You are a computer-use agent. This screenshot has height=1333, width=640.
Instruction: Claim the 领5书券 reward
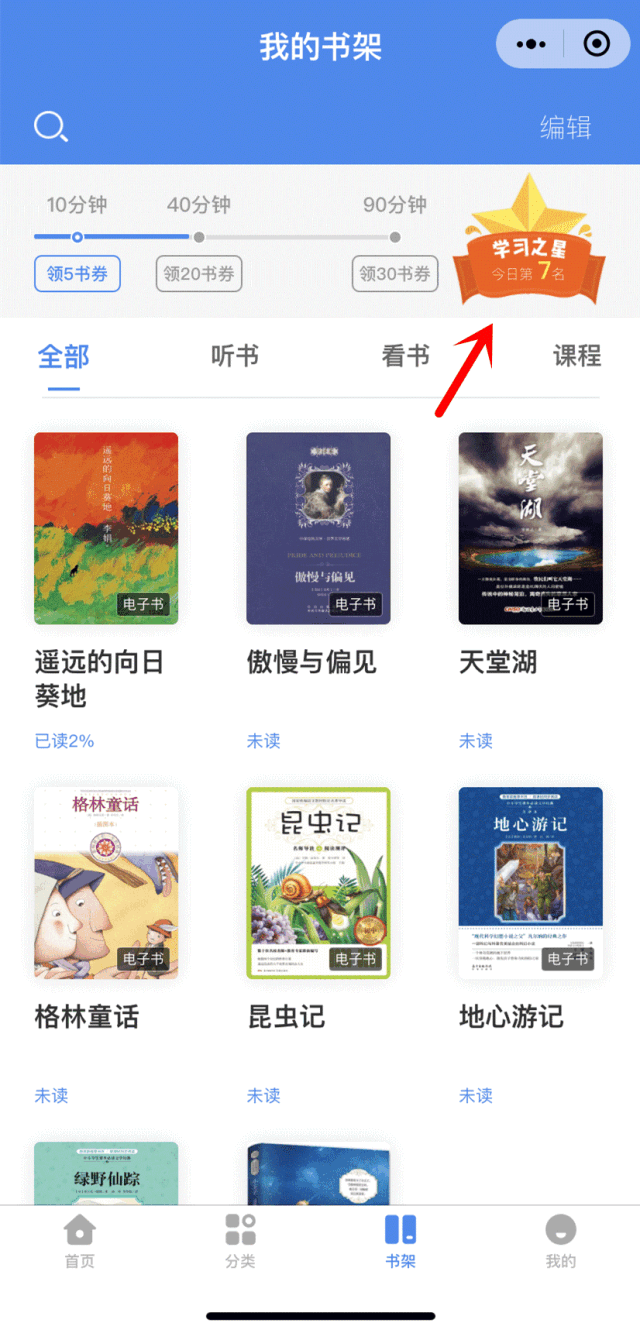point(78,273)
